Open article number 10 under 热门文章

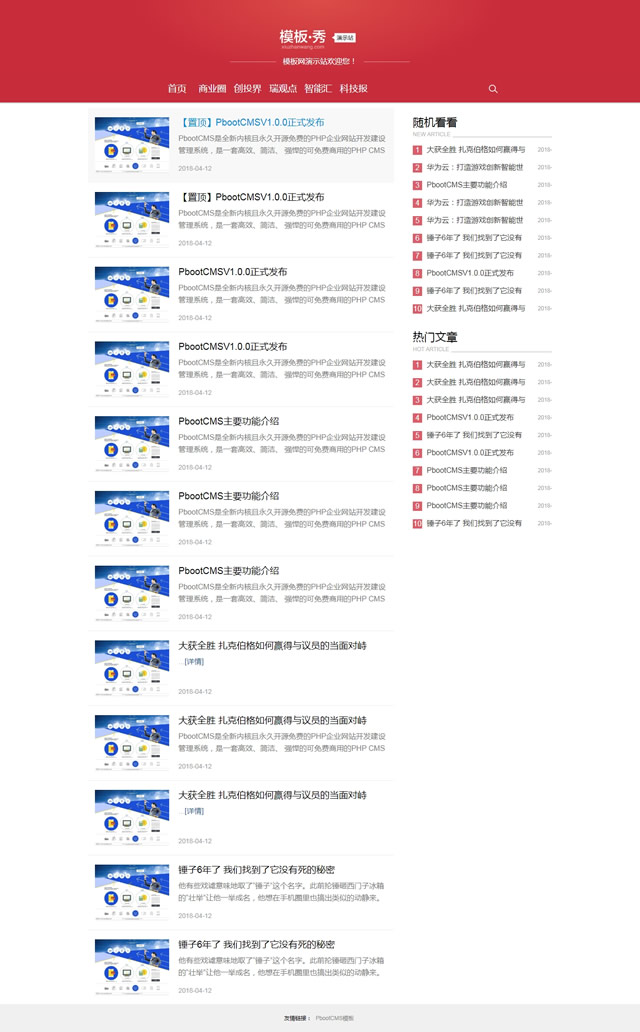(x=475, y=523)
